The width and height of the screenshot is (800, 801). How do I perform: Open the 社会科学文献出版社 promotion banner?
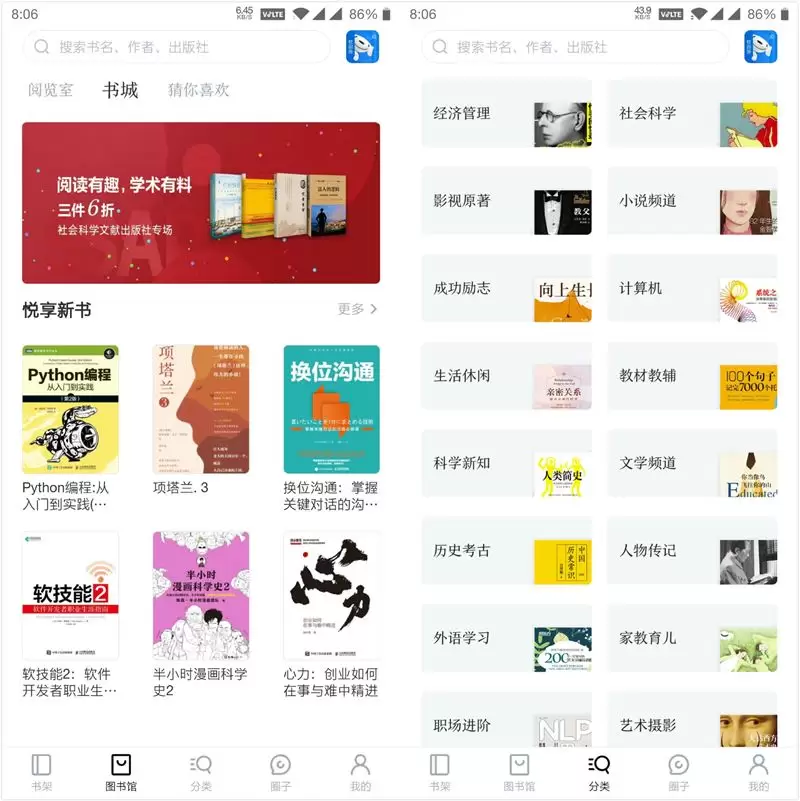(201, 203)
